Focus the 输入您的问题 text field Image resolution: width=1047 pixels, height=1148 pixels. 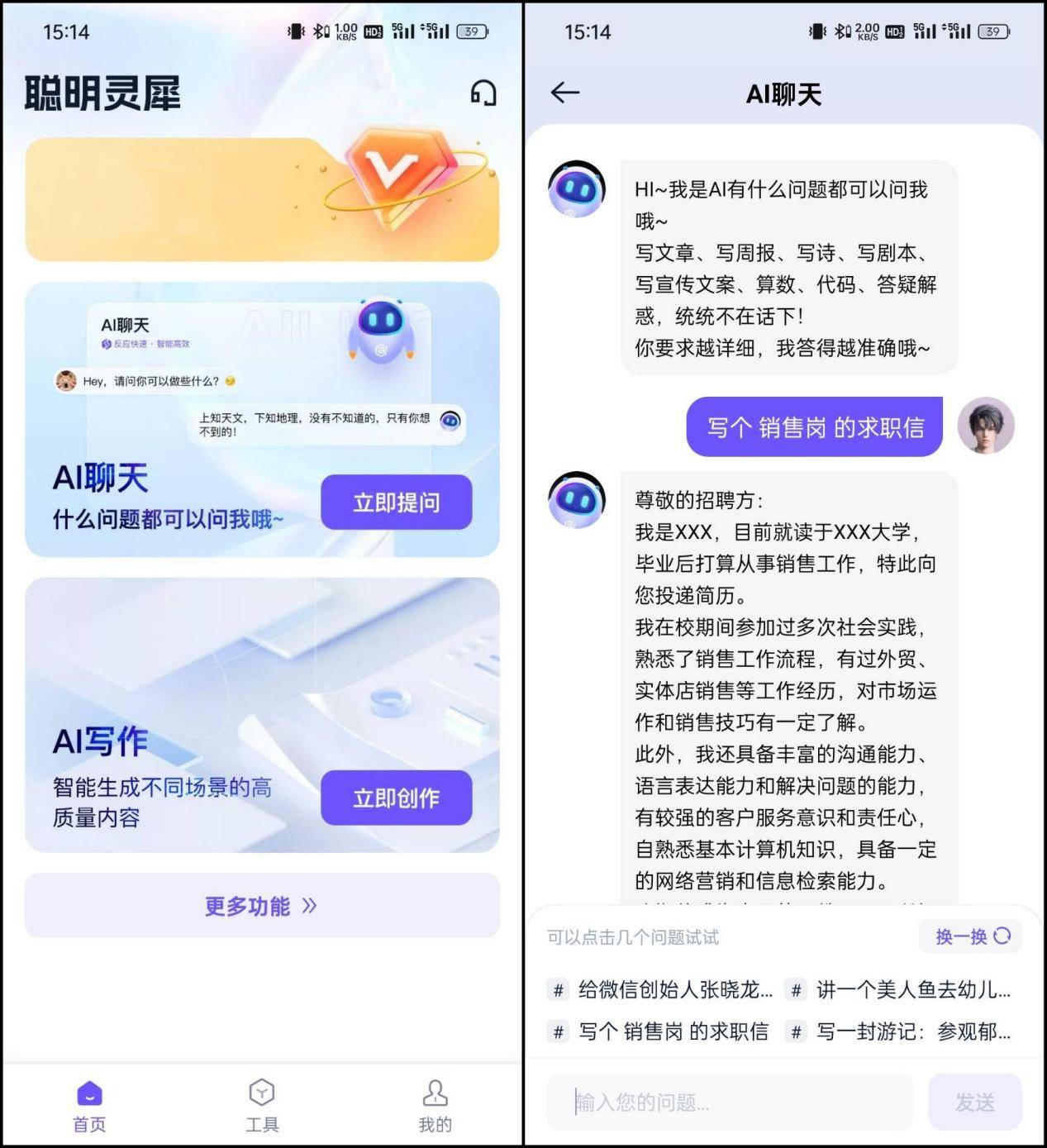(731, 1102)
